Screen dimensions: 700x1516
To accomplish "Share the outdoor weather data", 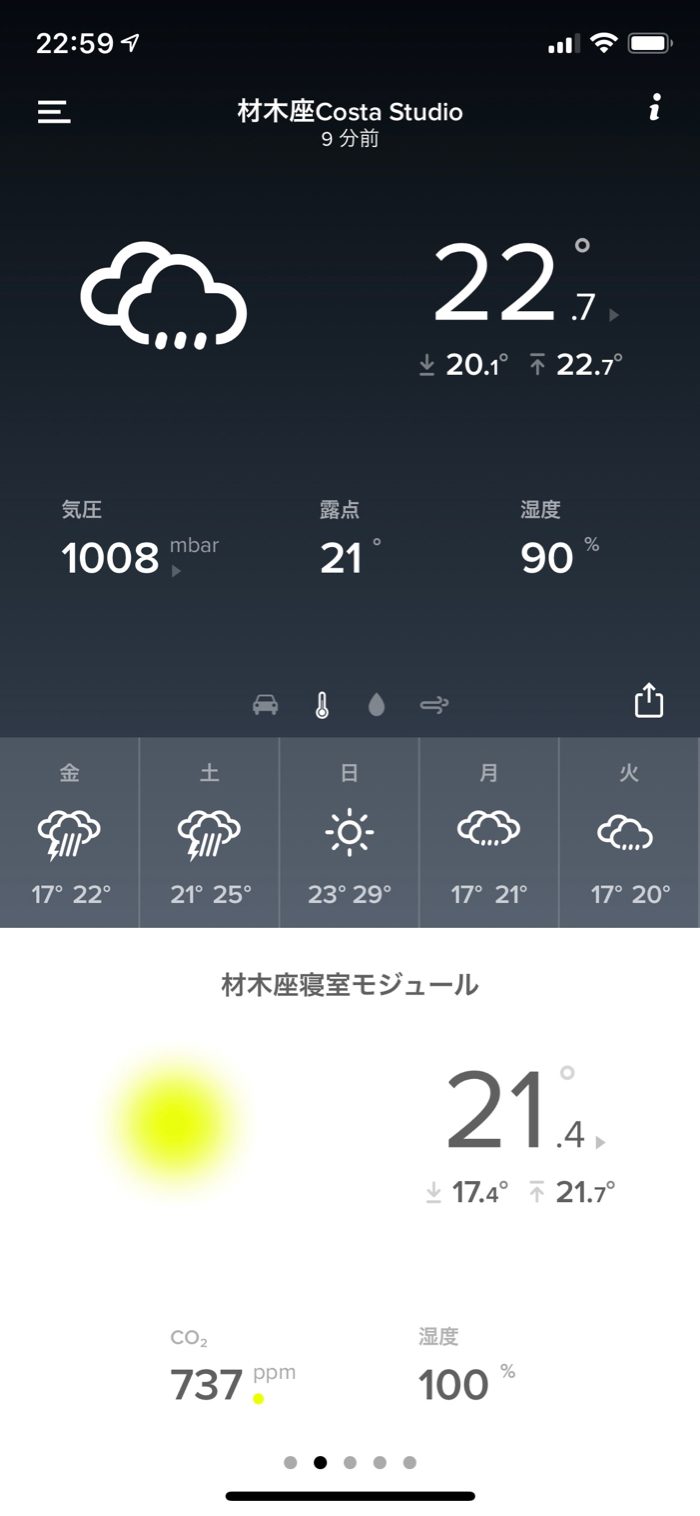I will [649, 700].
